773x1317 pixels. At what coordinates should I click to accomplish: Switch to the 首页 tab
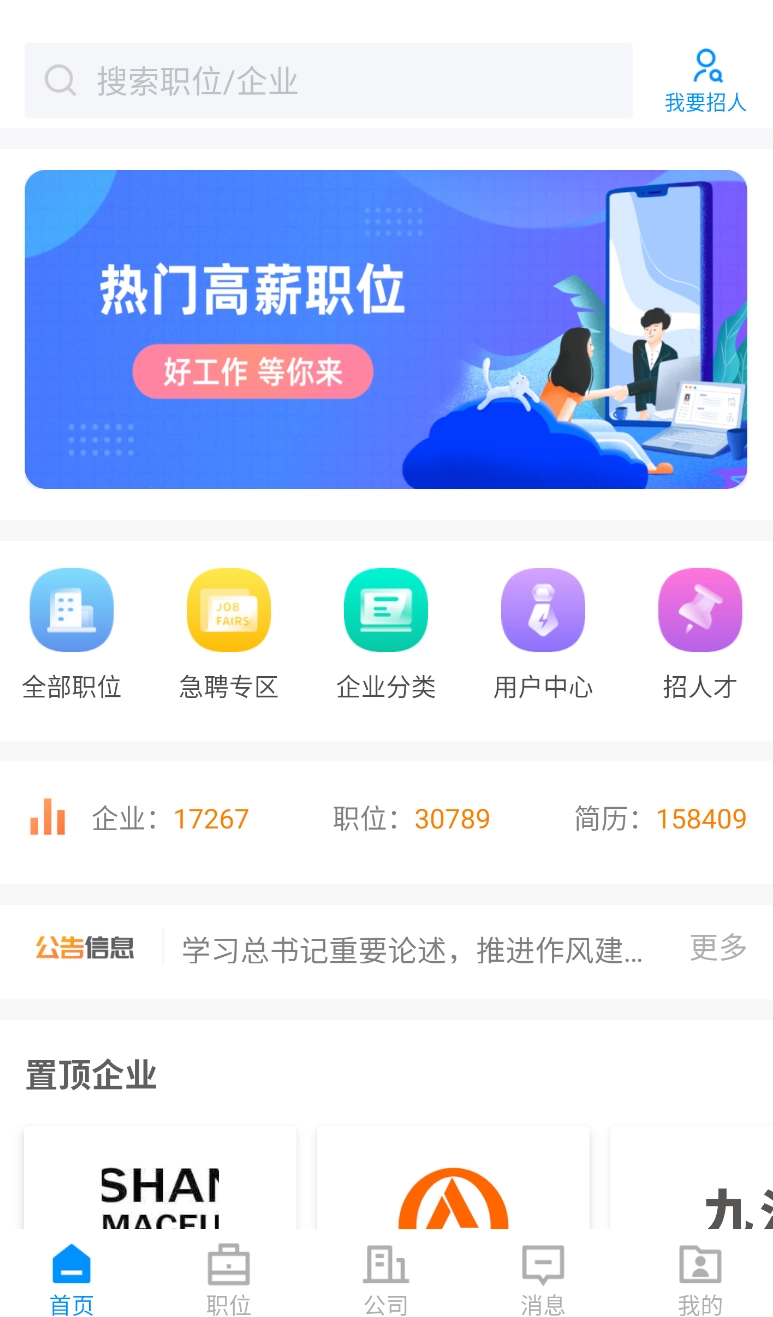point(72,1278)
